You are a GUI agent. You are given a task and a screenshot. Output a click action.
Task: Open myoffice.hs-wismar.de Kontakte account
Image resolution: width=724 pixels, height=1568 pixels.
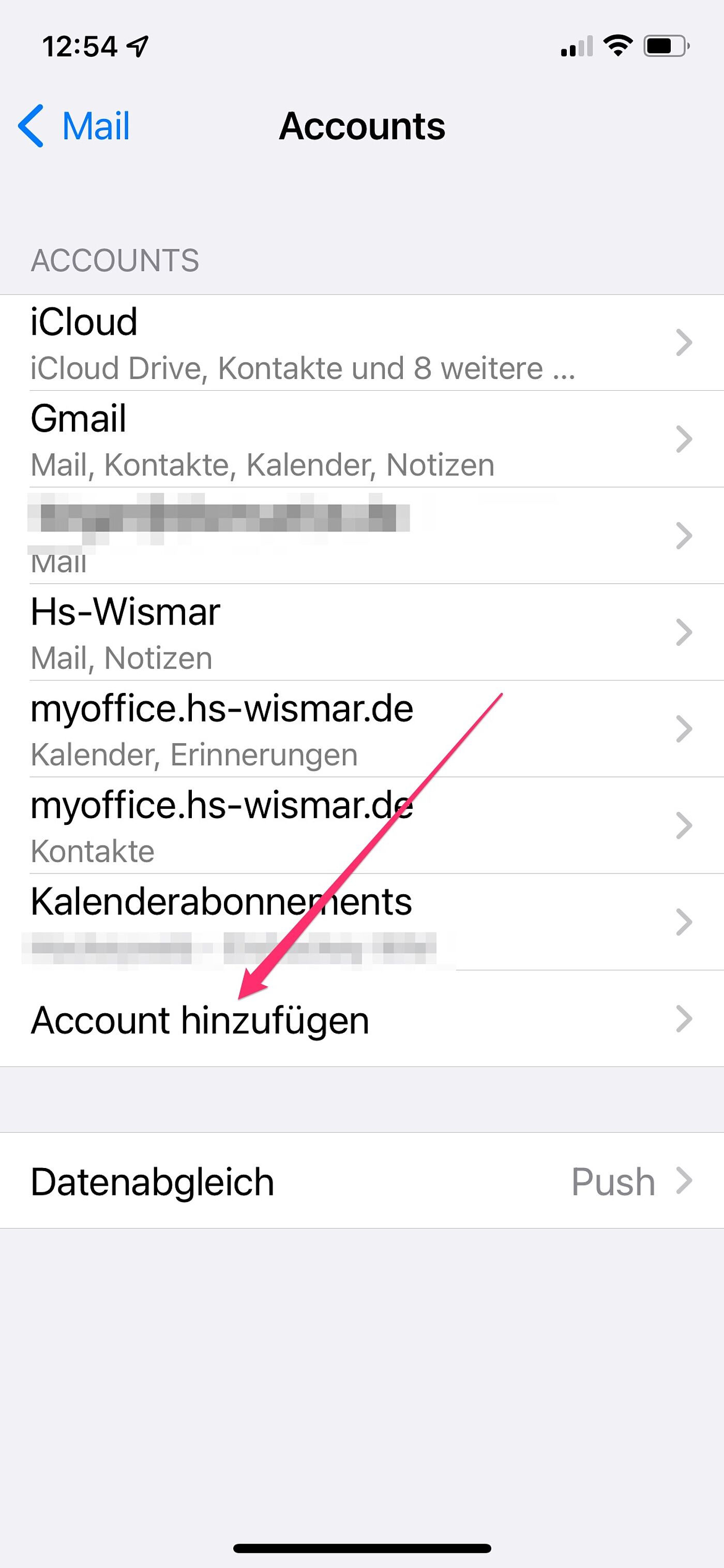click(362, 825)
